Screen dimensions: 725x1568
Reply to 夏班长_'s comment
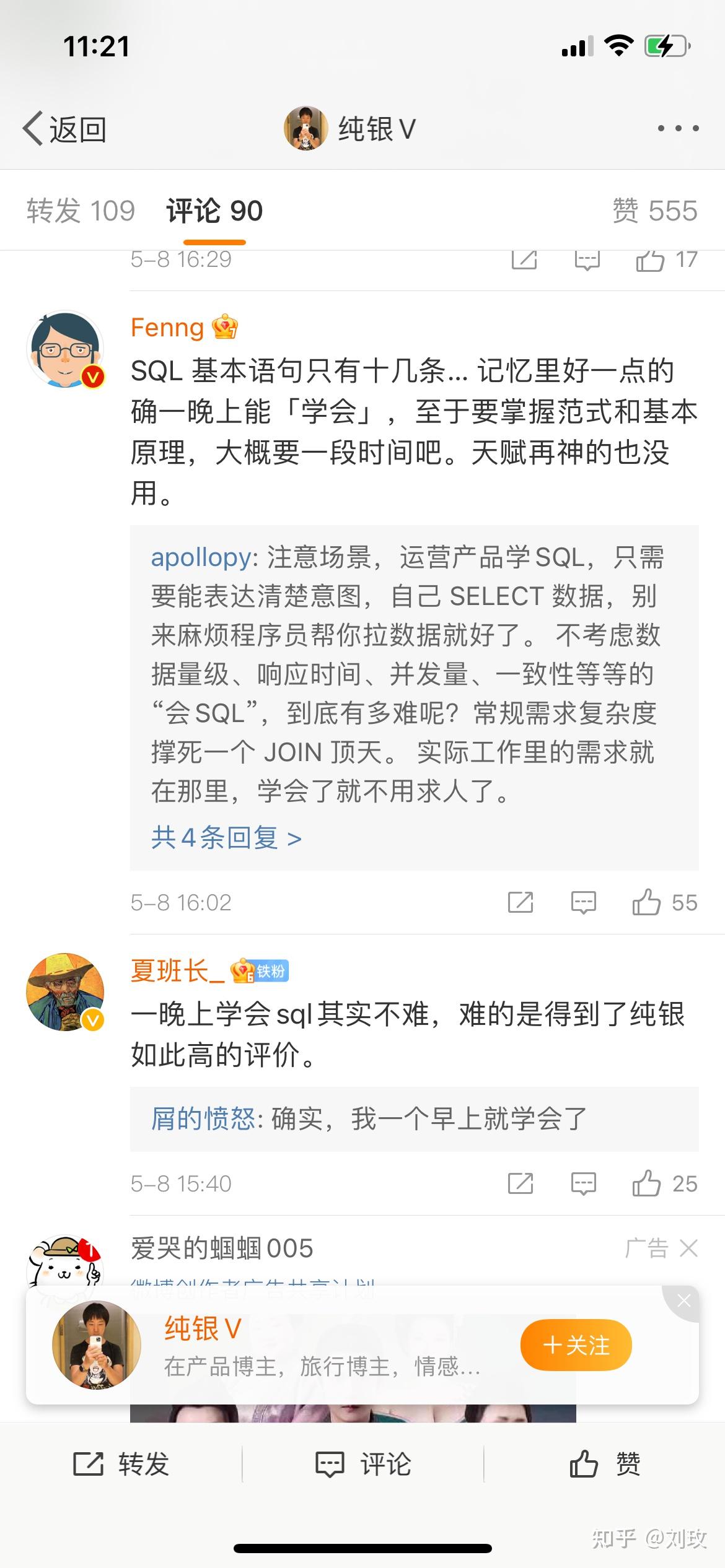[583, 1183]
